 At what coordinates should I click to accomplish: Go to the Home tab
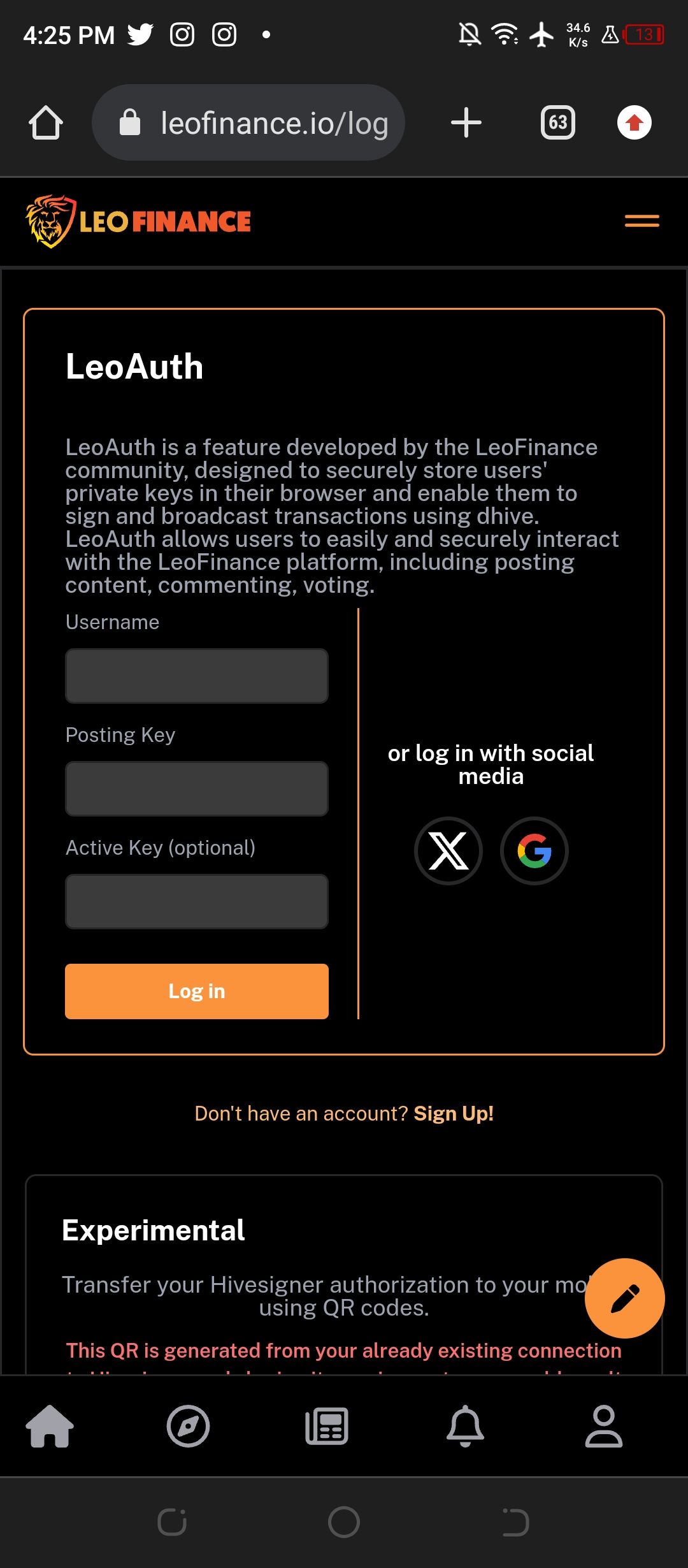pos(50,1426)
